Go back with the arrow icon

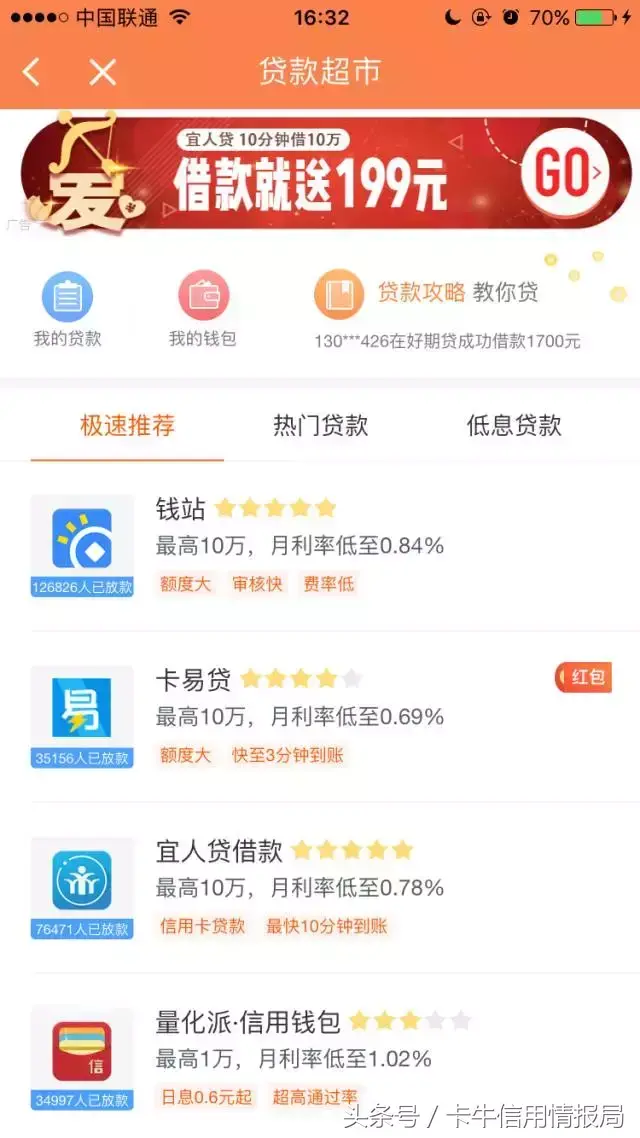(32, 72)
